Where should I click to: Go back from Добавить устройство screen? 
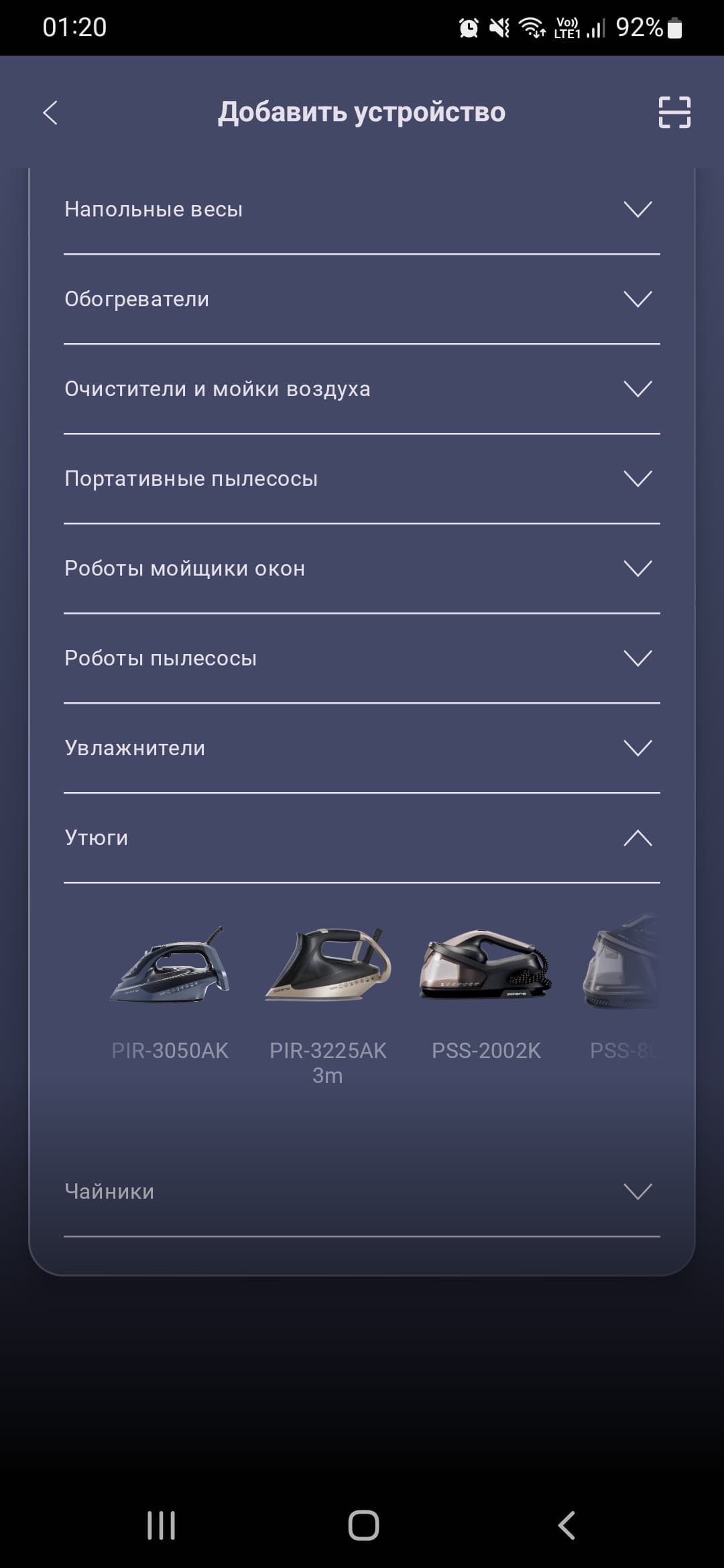pyautogui.click(x=50, y=113)
